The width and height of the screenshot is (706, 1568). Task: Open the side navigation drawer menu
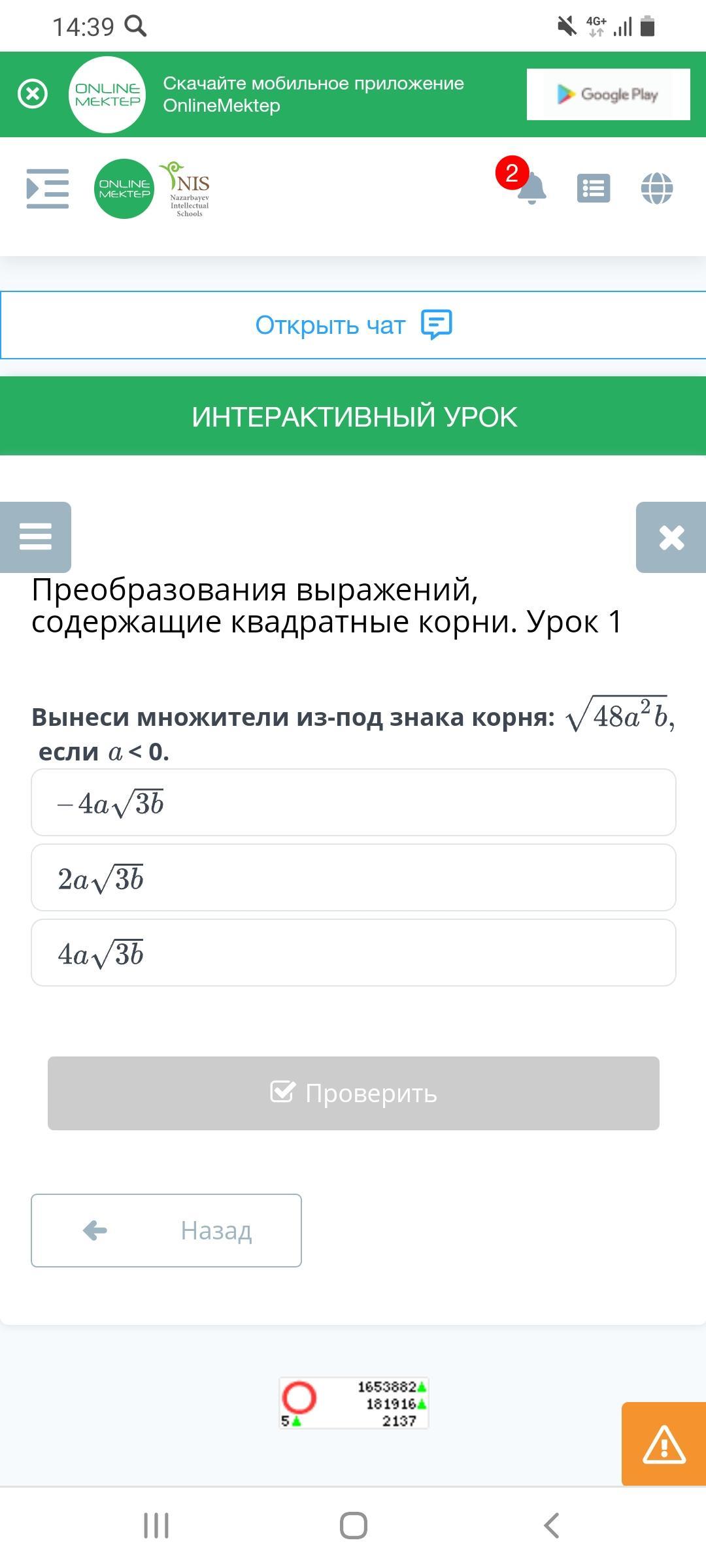pyautogui.click(x=47, y=189)
